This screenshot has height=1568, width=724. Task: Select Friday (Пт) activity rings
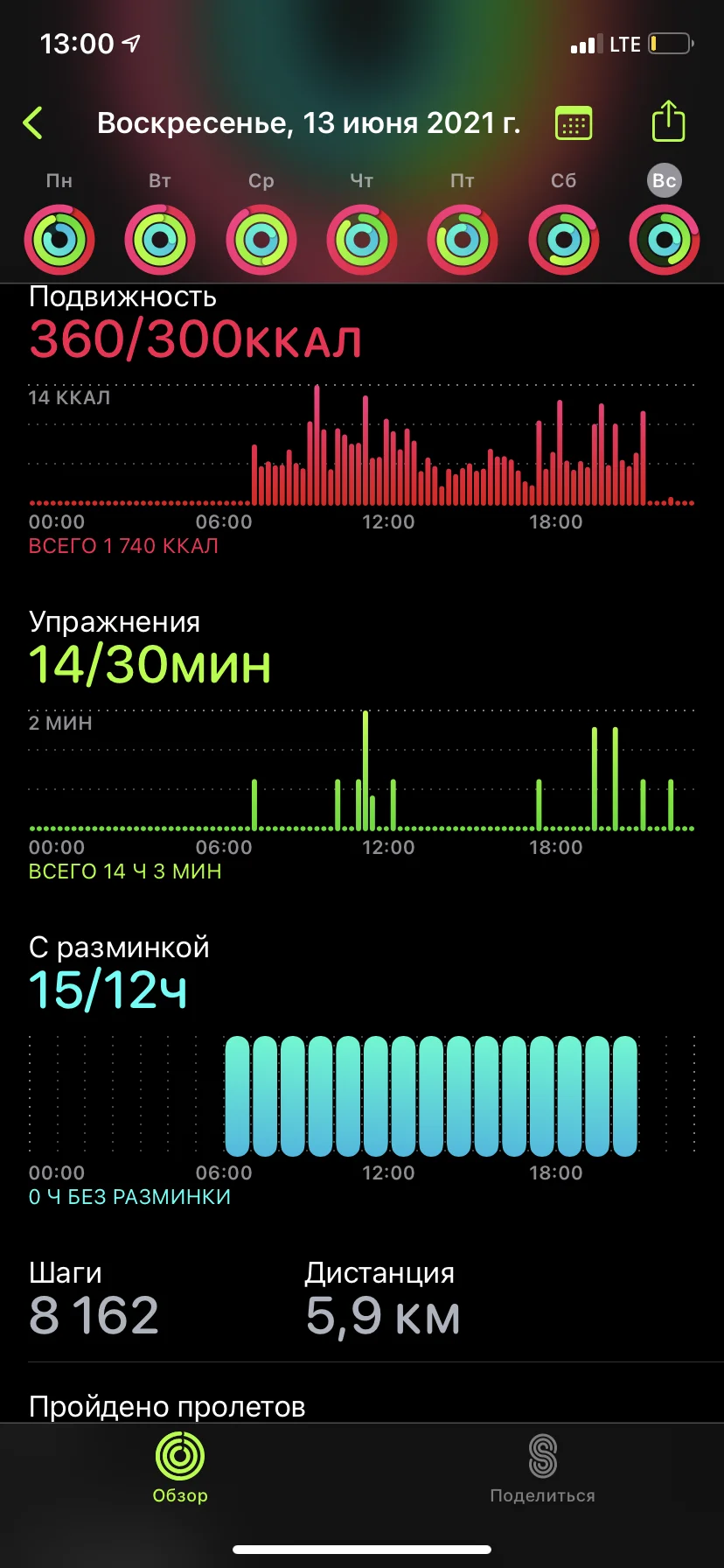(x=463, y=239)
